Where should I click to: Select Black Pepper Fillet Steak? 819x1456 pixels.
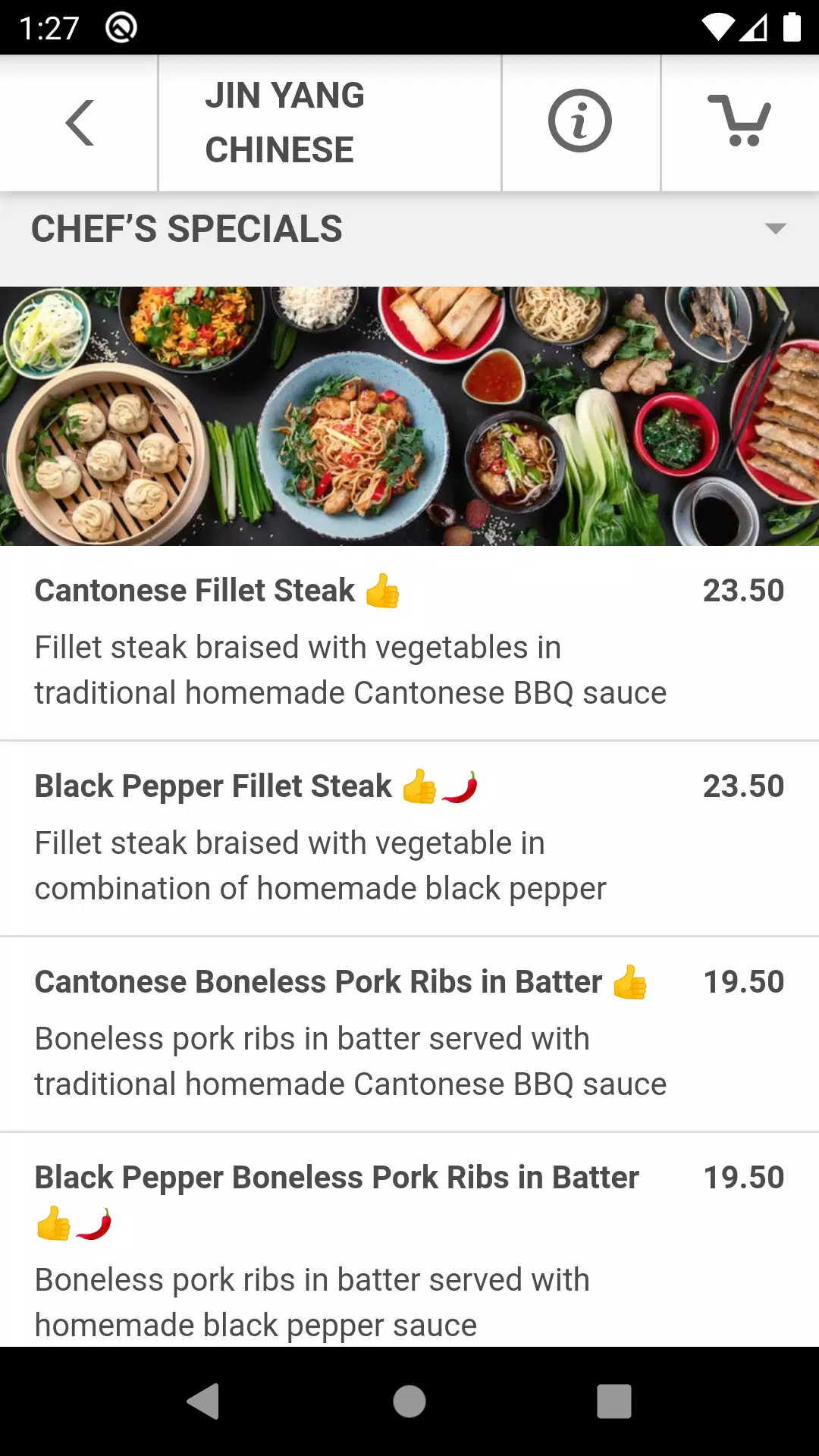409,839
